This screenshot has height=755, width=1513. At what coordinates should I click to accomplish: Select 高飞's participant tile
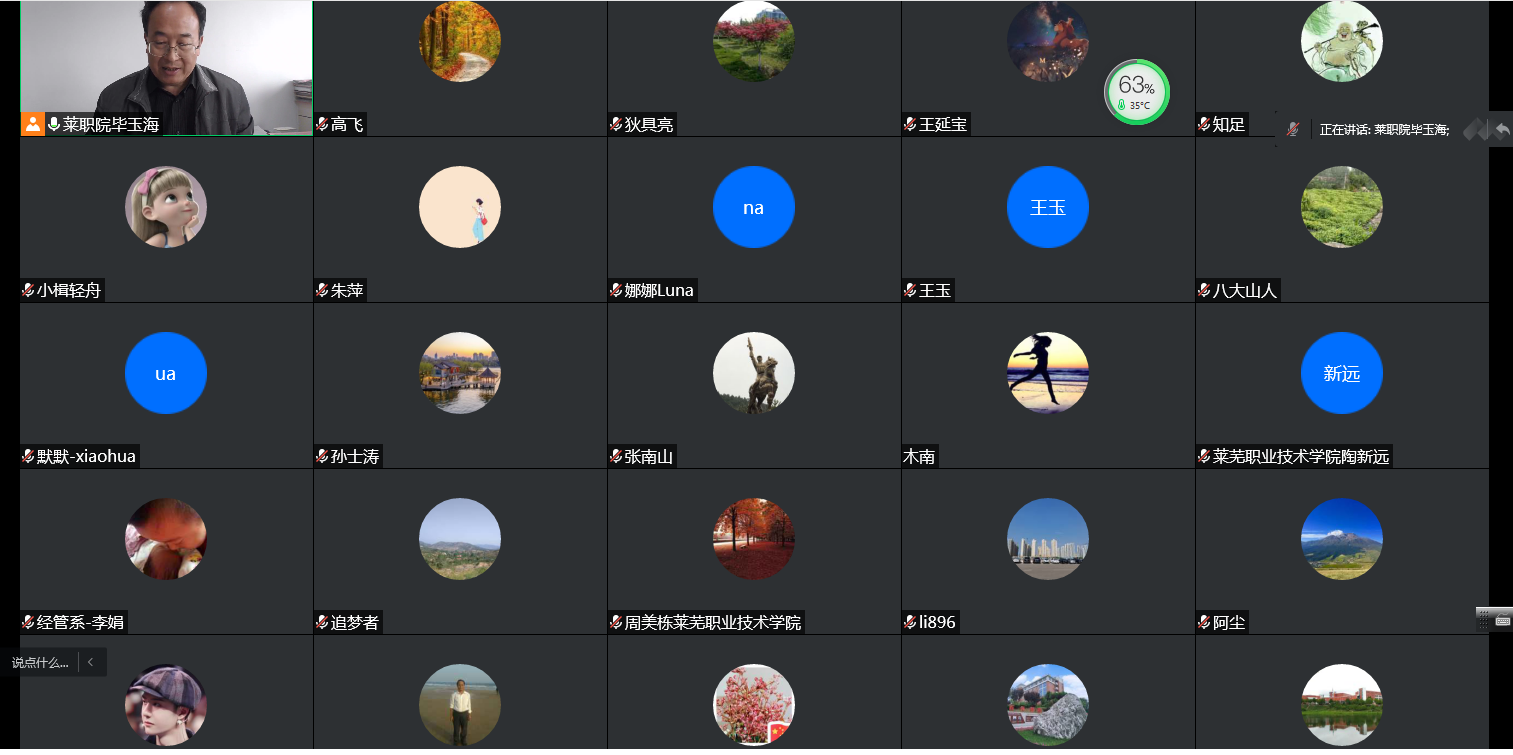coord(460,68)
